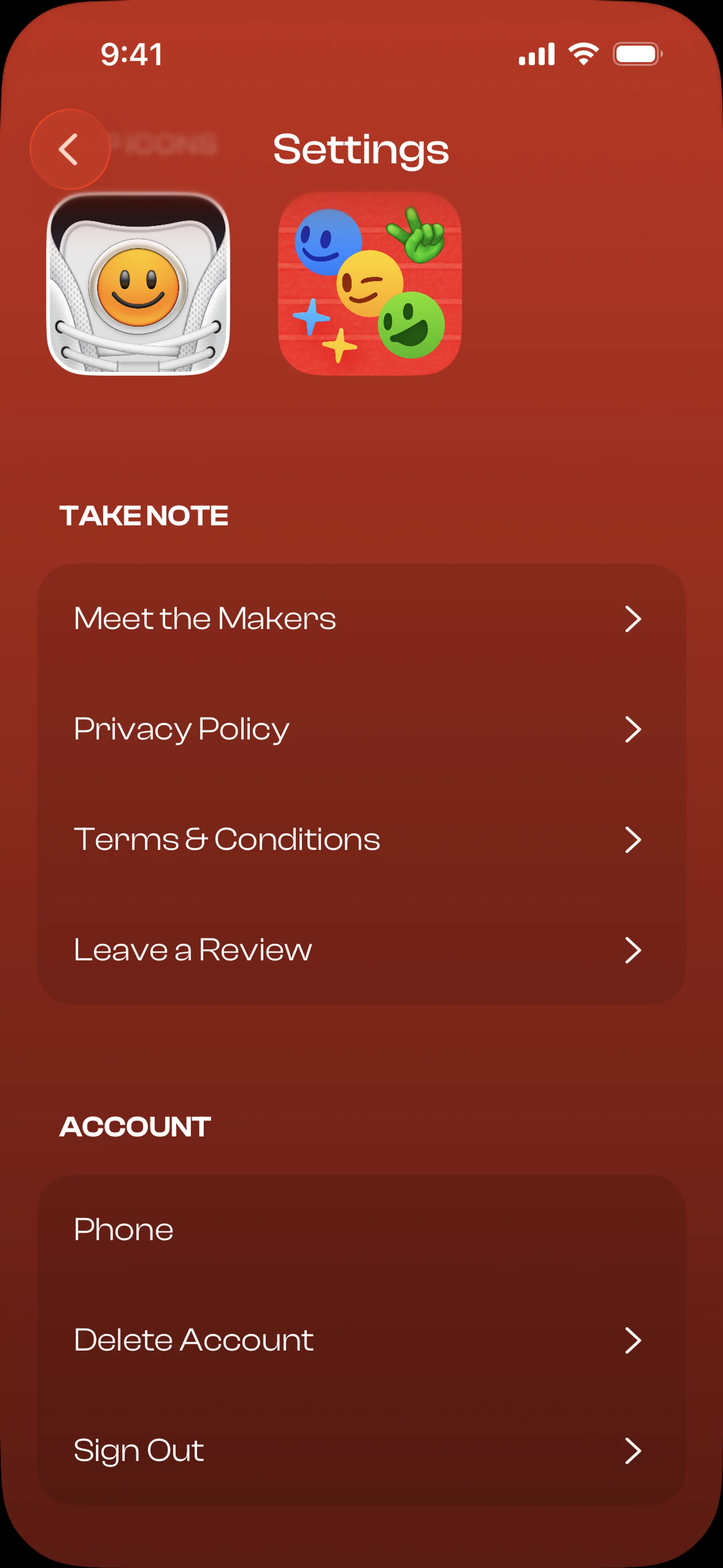Go back using the arrow button
This screenshot has width=723, height=1568.
tap(69, 149)
